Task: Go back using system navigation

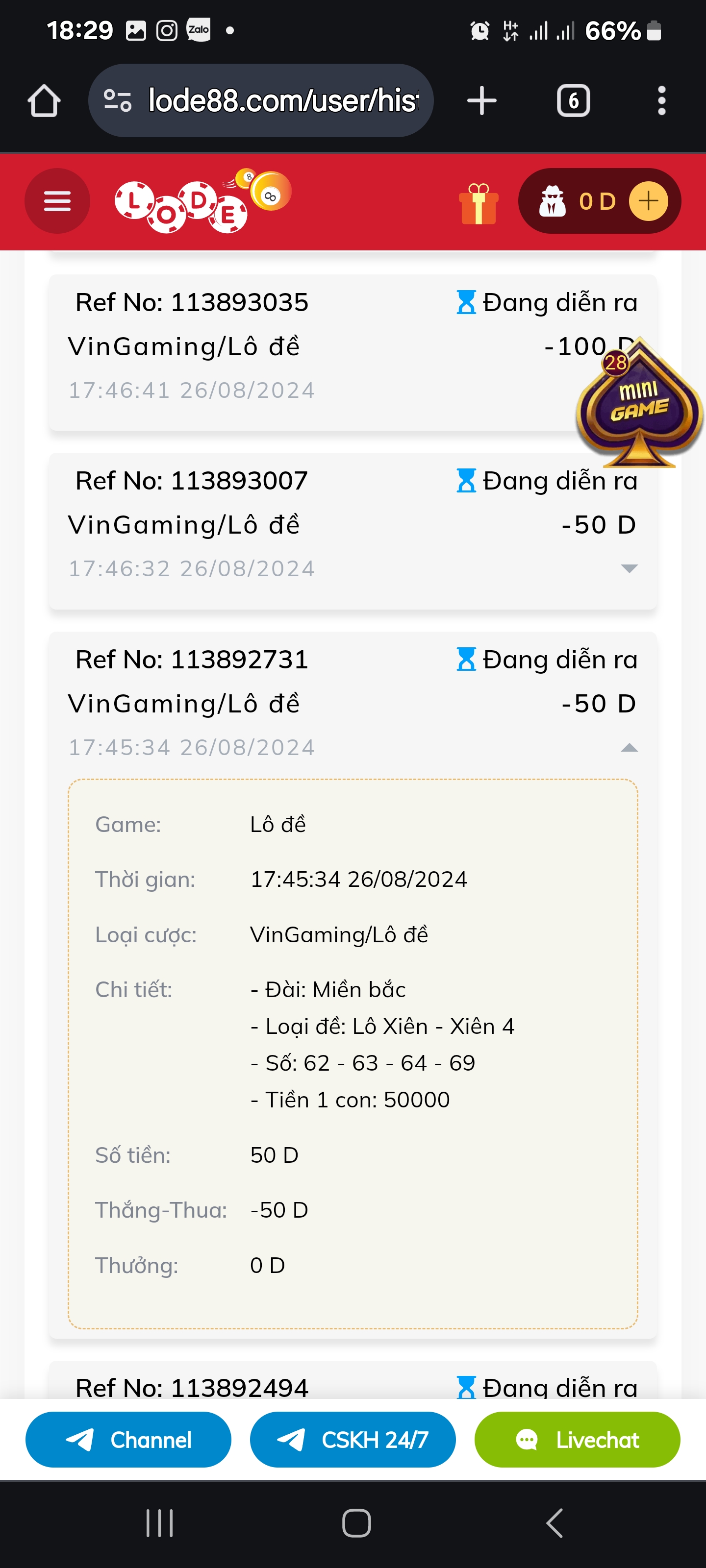Action: pyautogui.click(x=555, y=1523)
